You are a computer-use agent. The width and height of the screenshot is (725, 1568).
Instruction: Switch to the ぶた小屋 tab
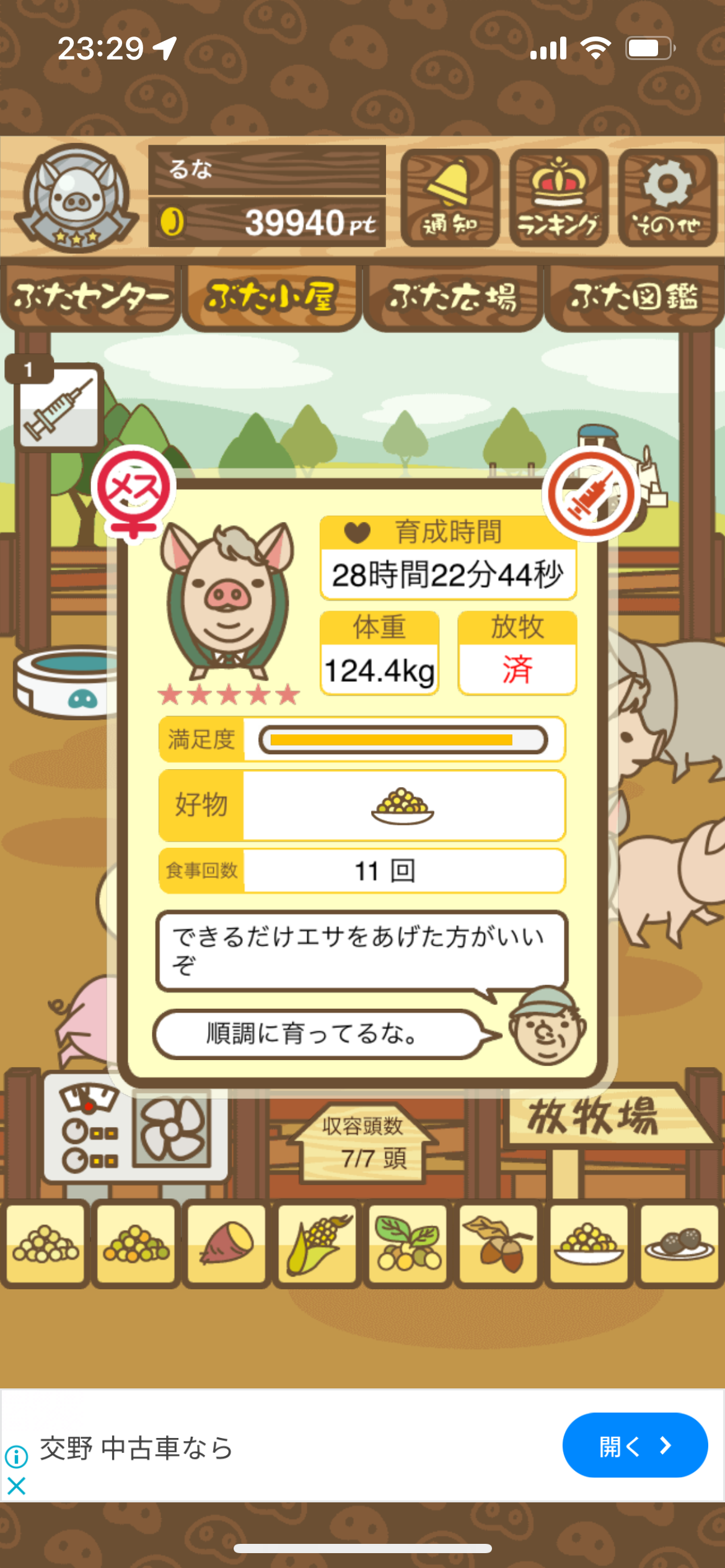(271, 298)
